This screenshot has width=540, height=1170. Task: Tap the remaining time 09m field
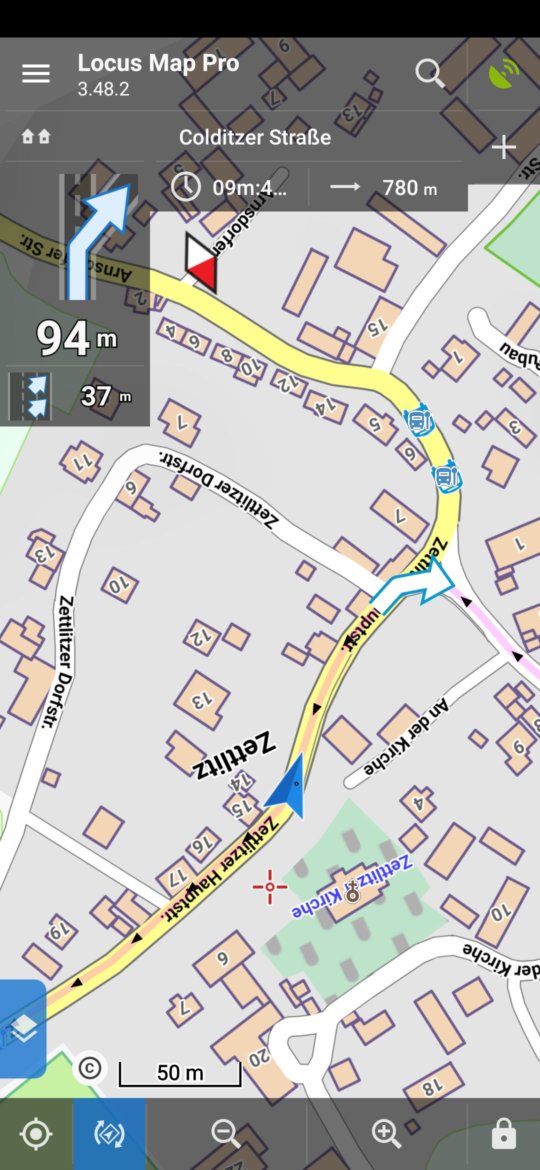coord(231,187)
